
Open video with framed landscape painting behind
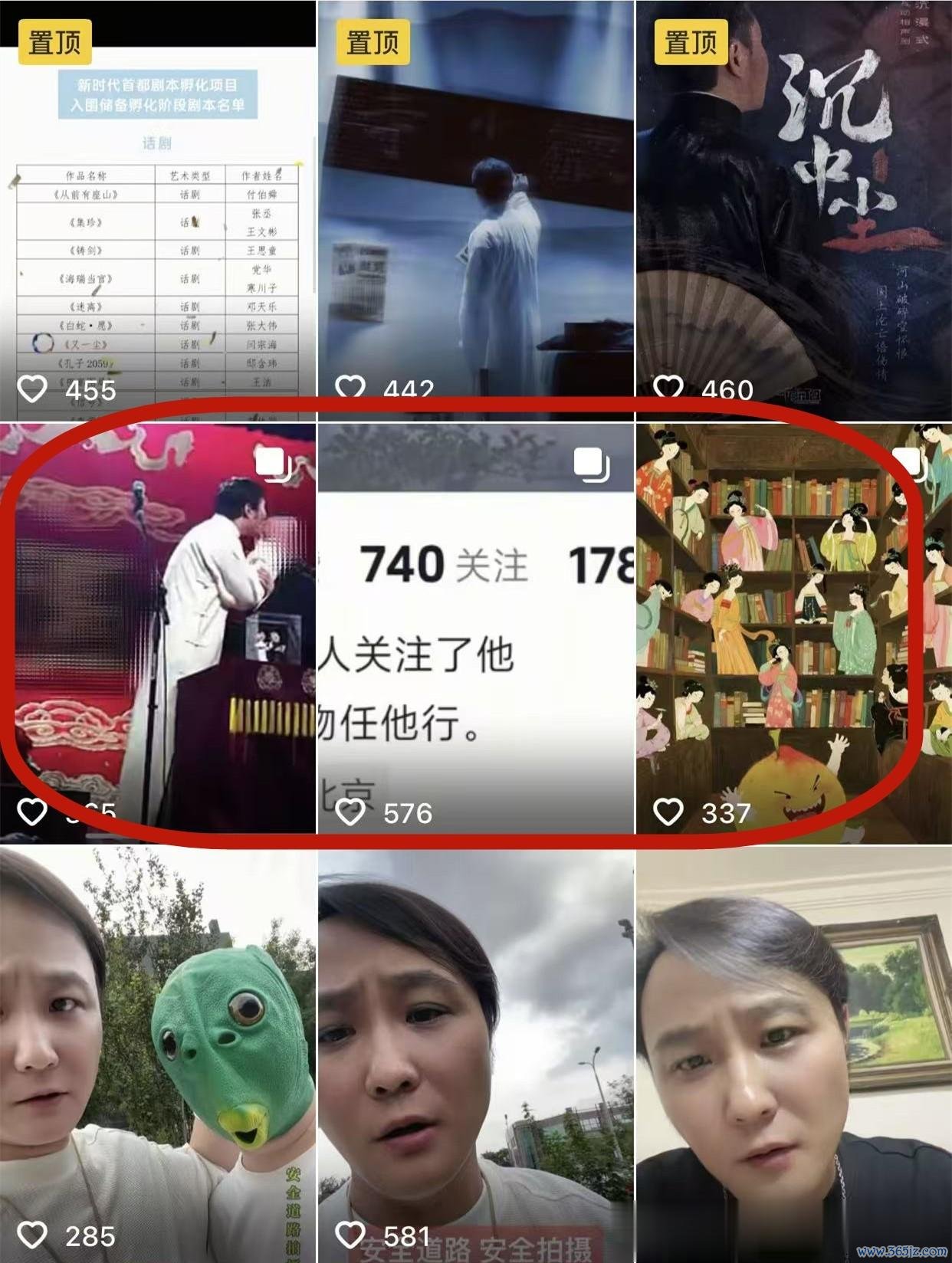(793, 1054)
